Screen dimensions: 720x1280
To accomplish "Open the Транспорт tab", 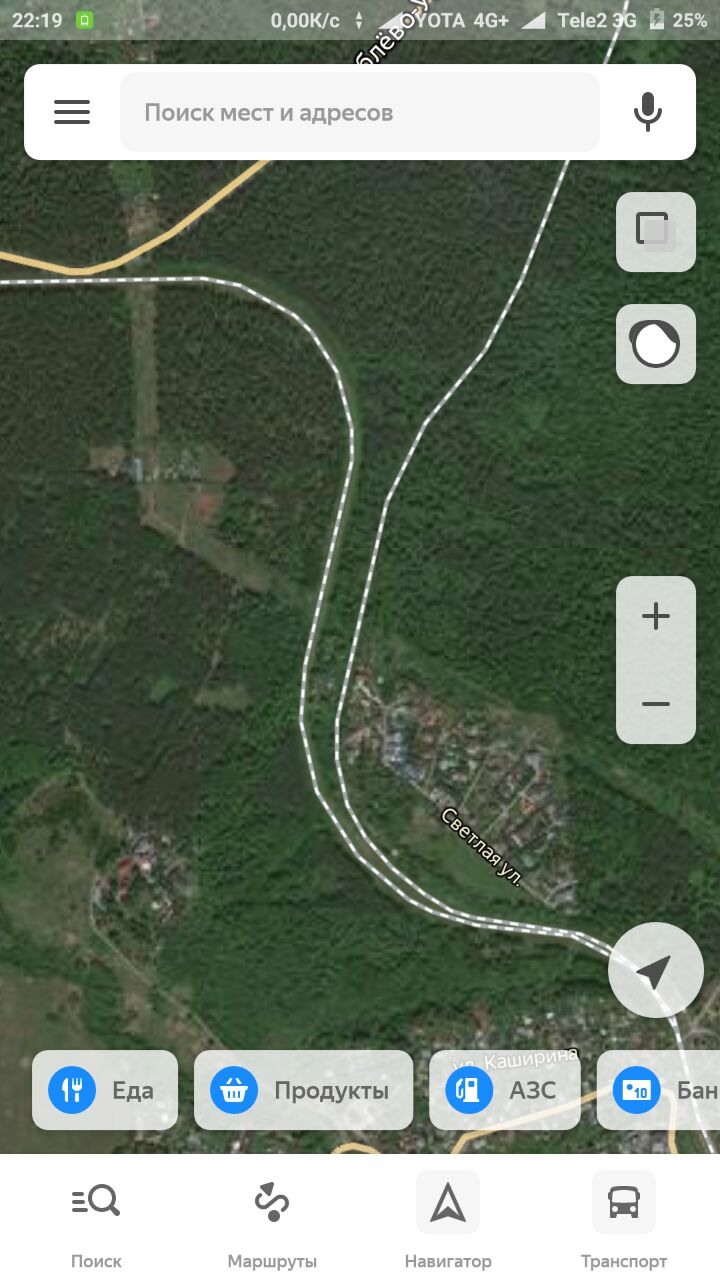I will pos(624,1220).
